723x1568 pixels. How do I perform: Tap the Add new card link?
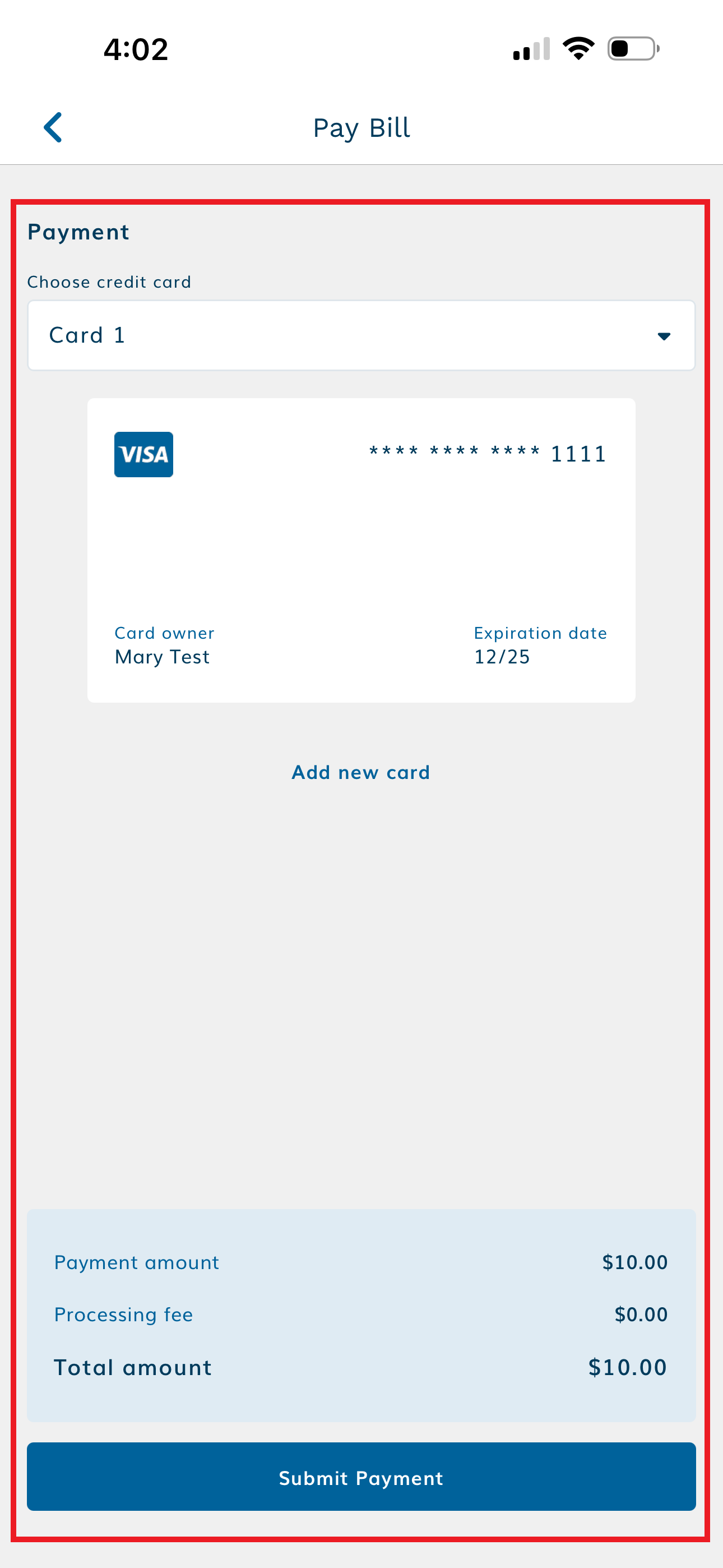click(361, 772)
